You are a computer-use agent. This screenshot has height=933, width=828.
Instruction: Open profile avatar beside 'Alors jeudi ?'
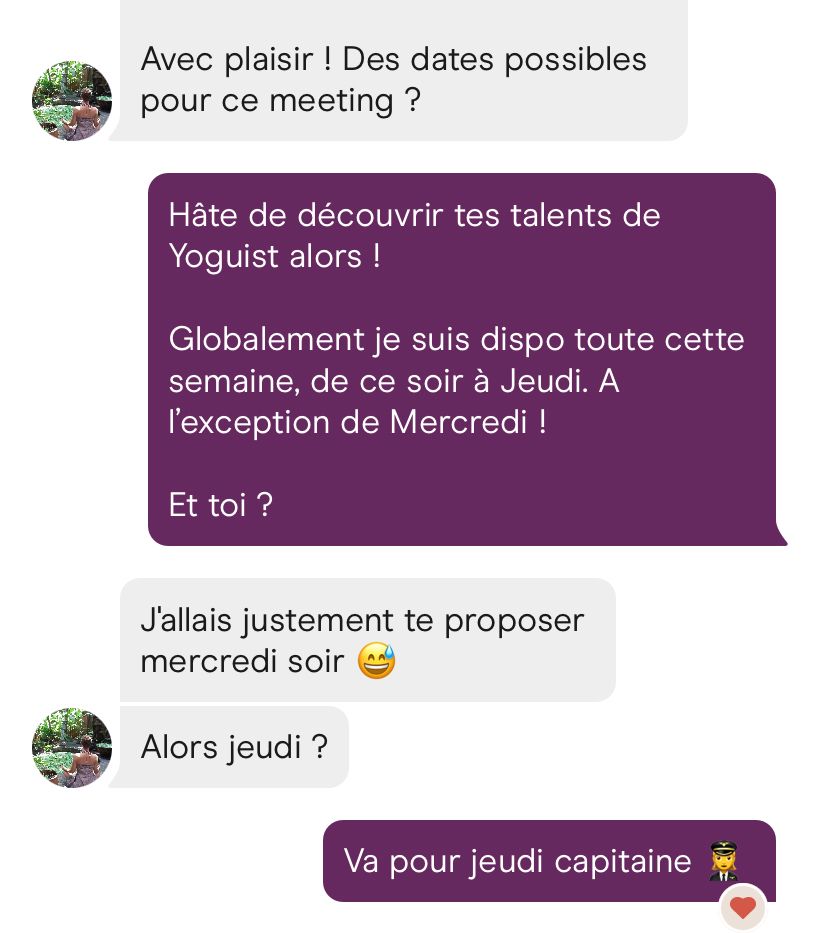[x=72, y=748]
